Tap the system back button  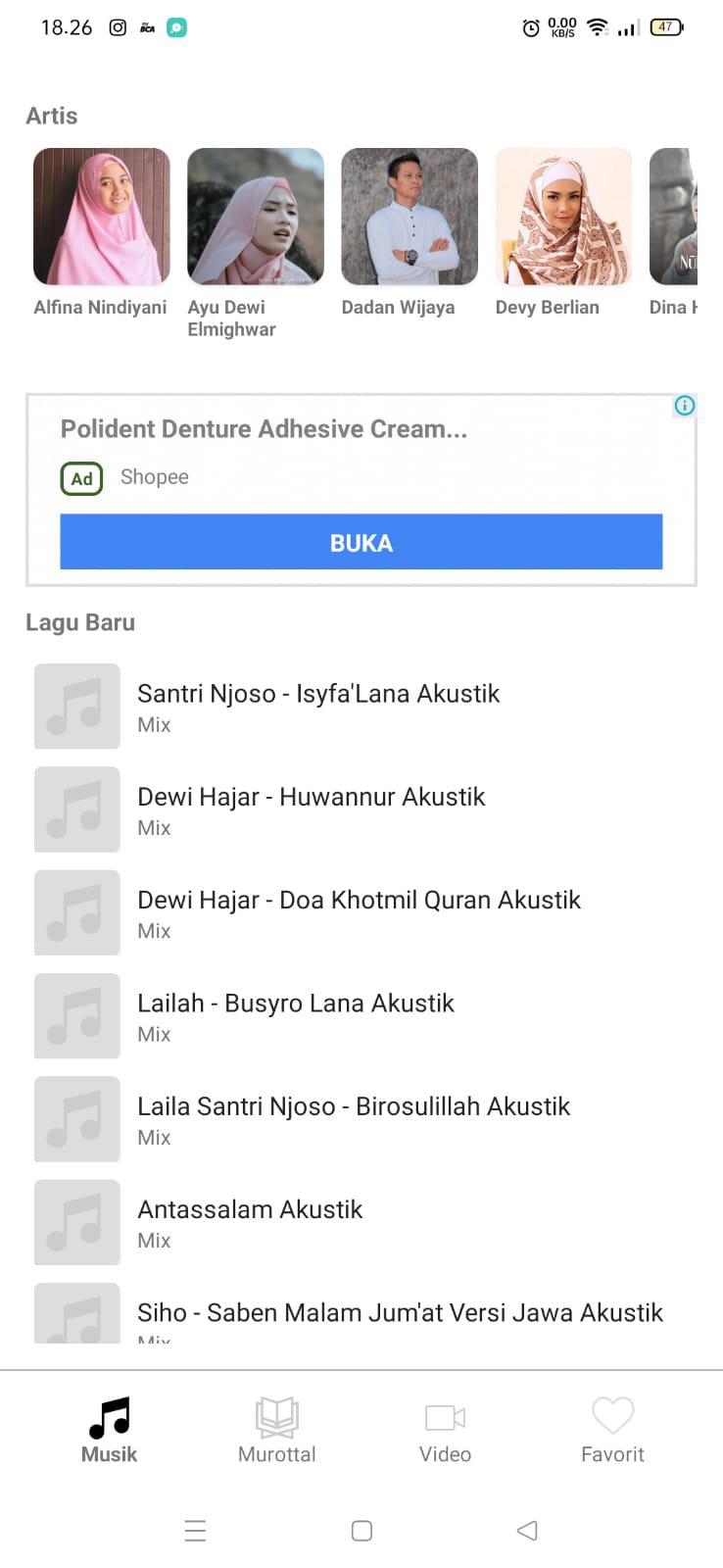pyautogui.click(x=527, y=1531)
